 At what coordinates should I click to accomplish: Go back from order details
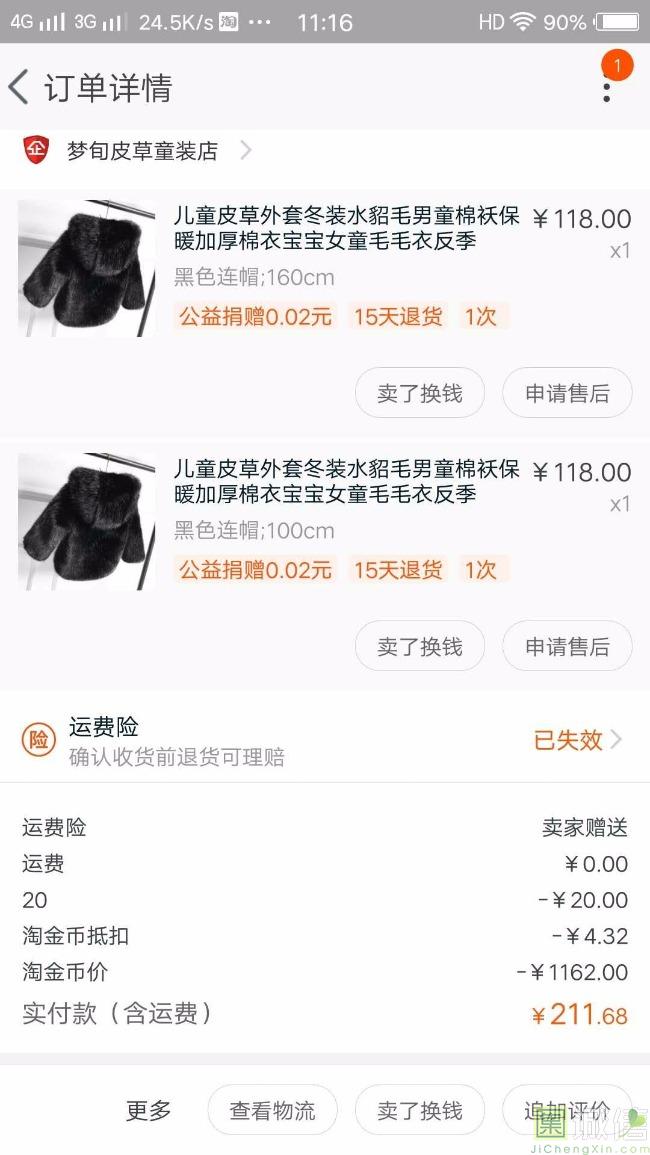point(19,88)
